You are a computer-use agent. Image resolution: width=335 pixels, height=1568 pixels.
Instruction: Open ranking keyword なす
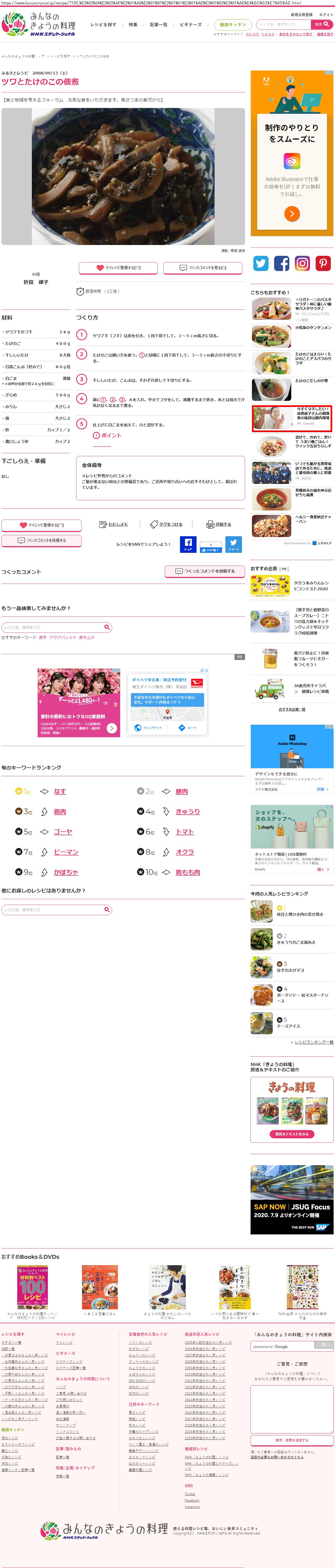pos(60,791)
